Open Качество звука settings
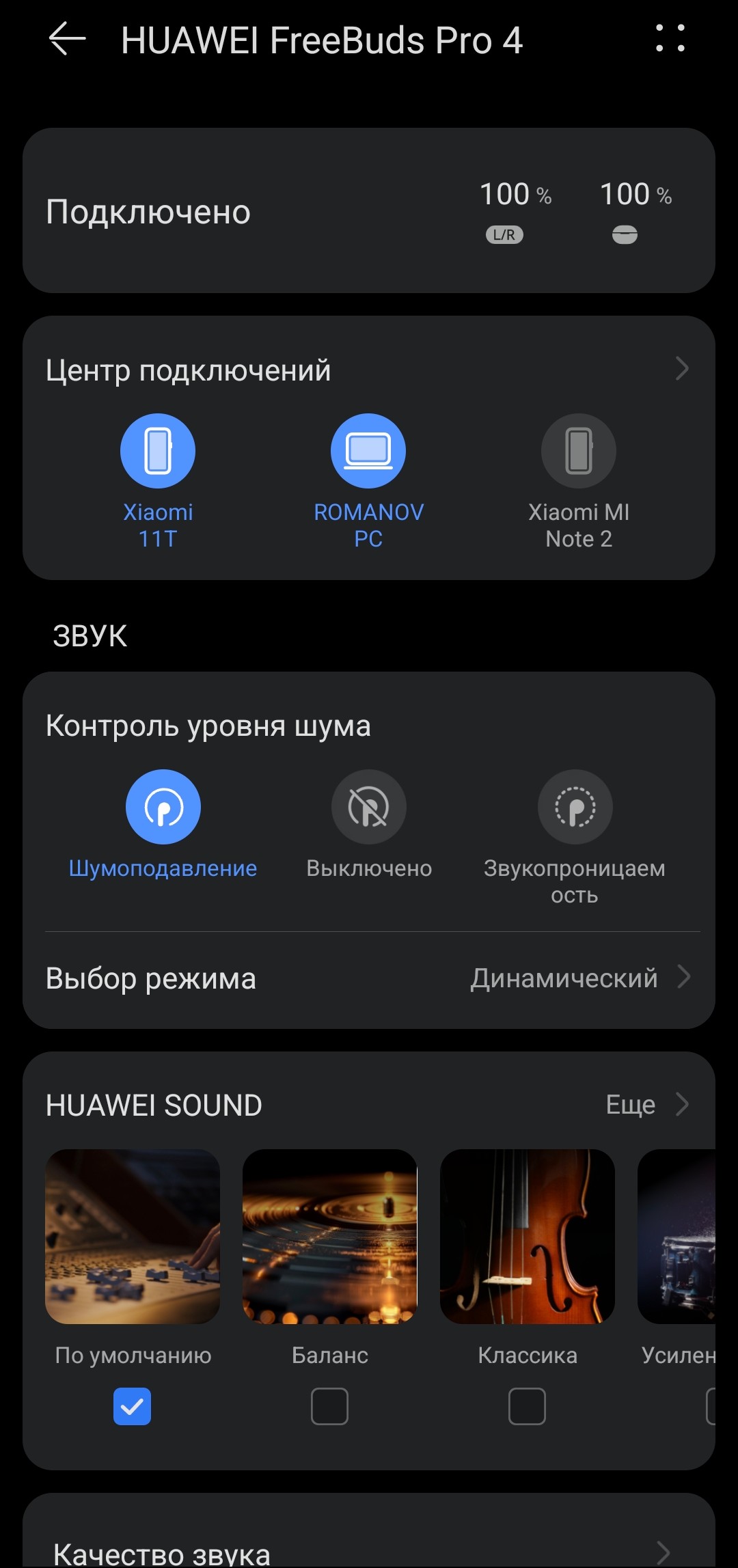Image resolution: width=738 pixels, height=1568 pixels. (x=369, y=1551)
